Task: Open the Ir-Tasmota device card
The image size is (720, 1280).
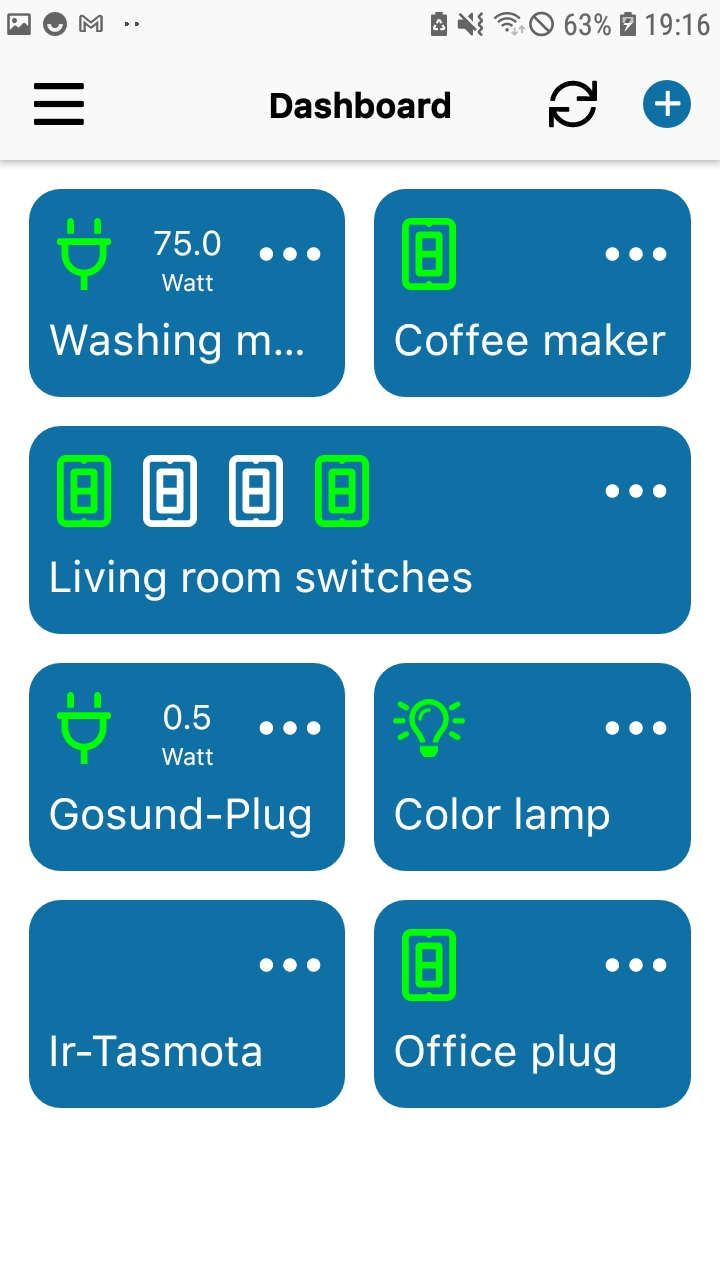Action: 187,1004
